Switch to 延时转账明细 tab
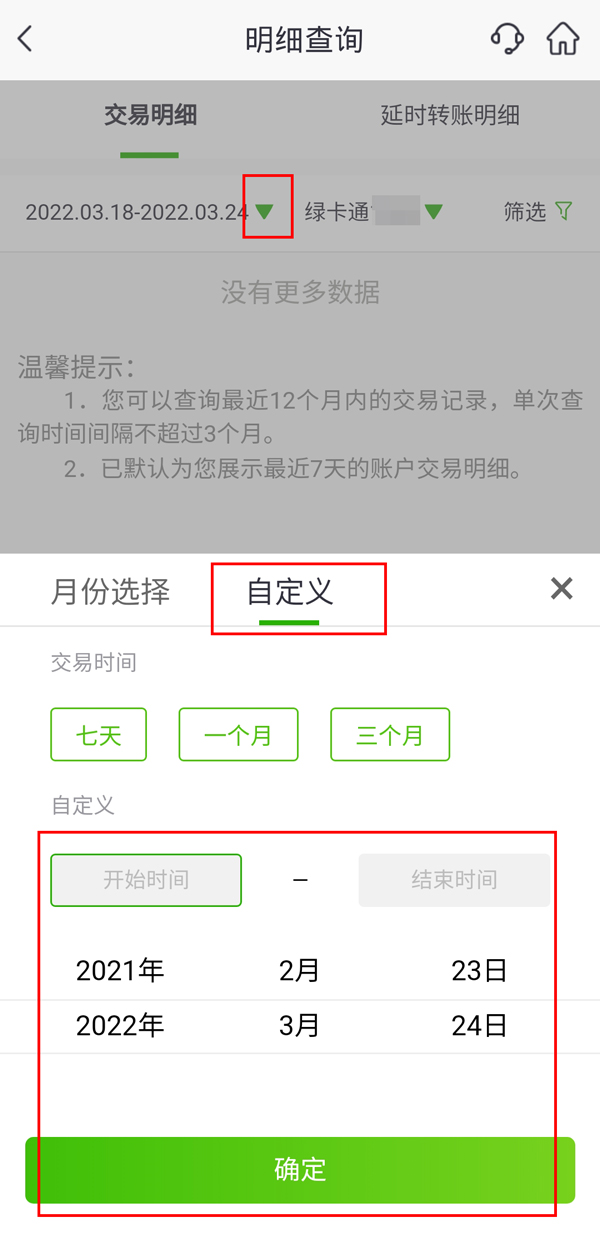This screenshot has width=600, height=1240. [x=450, y=116]
